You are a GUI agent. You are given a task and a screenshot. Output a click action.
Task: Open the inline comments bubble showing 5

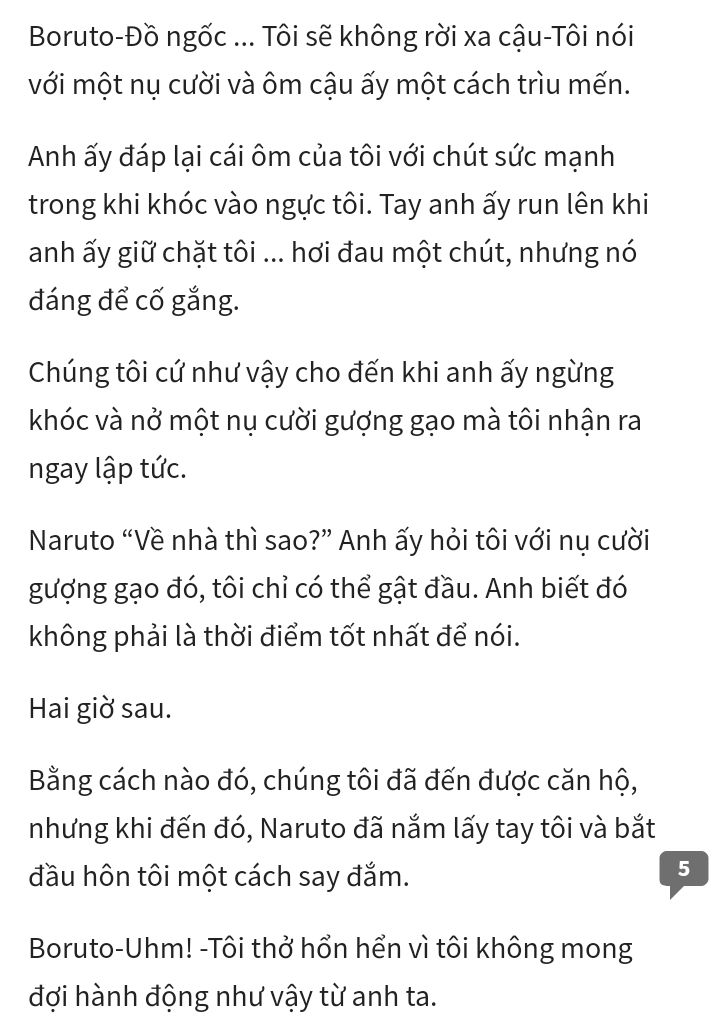[x=684, y=870]
